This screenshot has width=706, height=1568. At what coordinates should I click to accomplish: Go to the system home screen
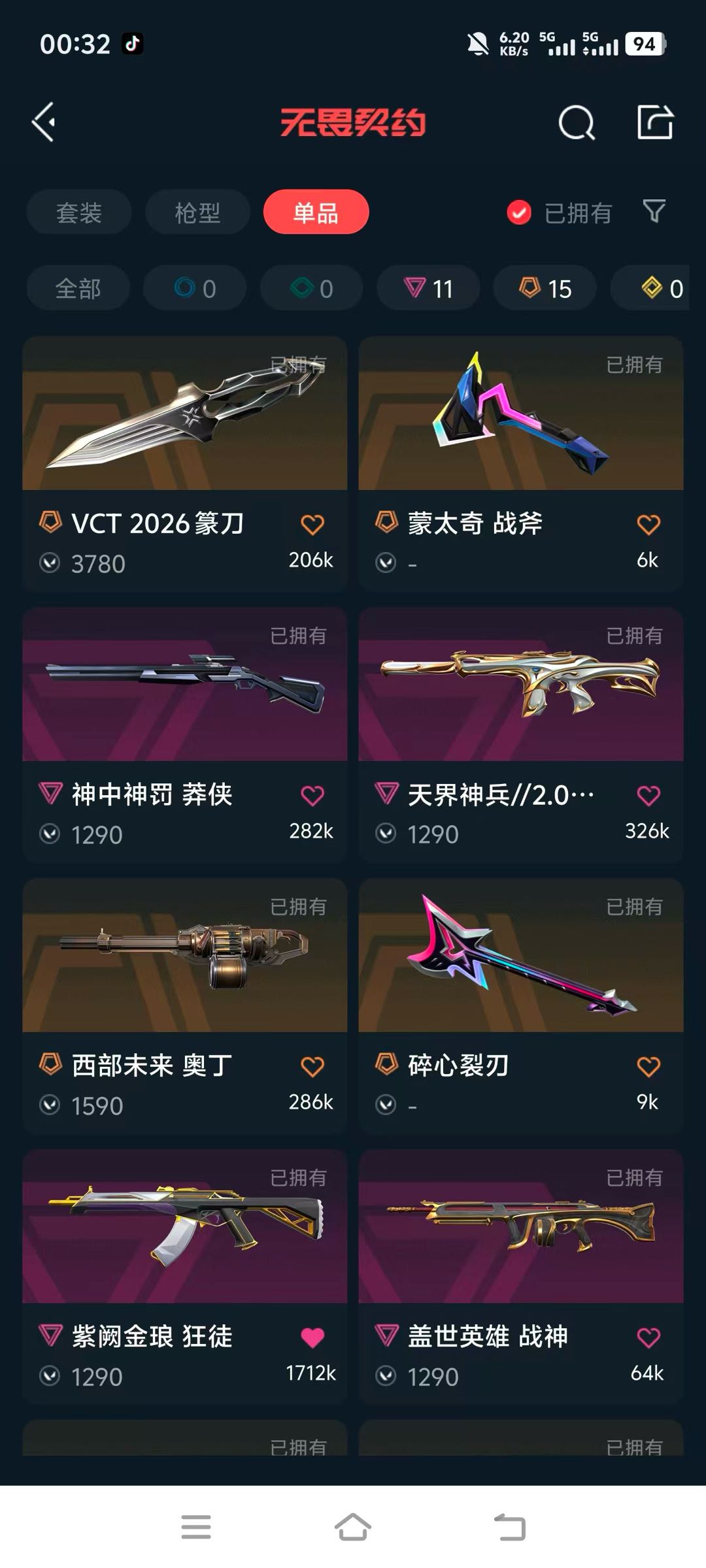pyautogui.click(x=353, y=1527)
